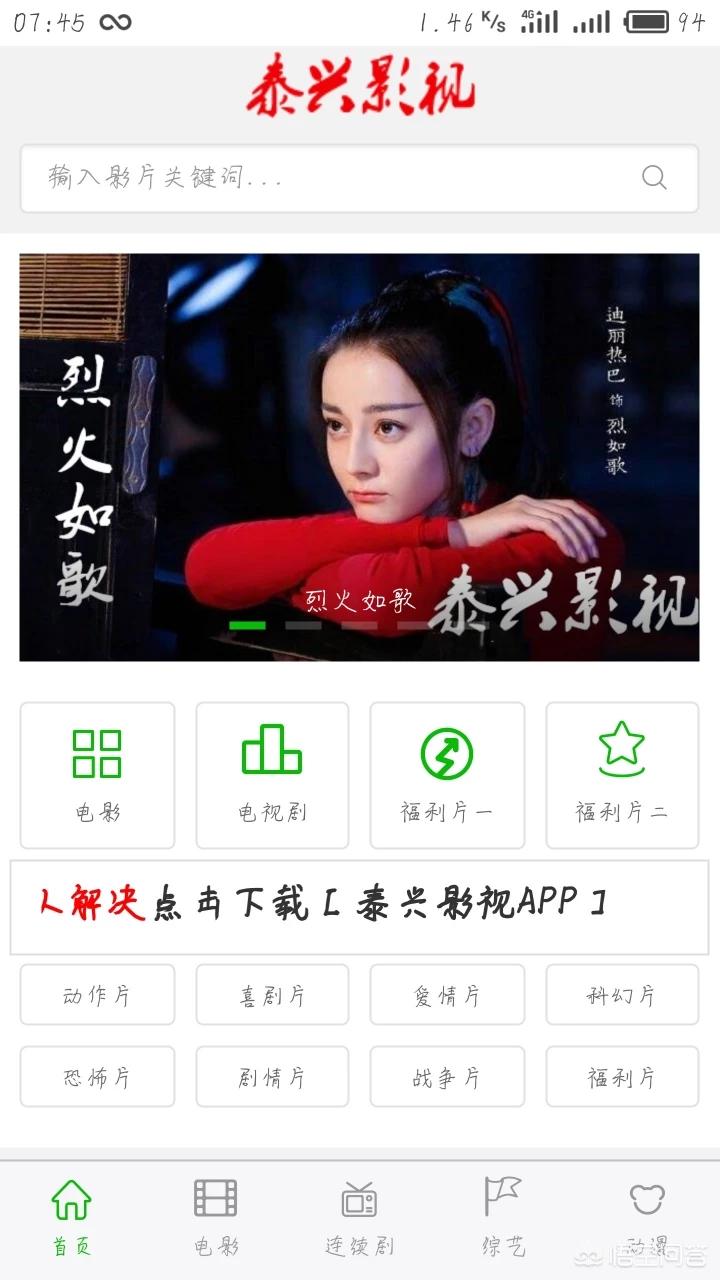Select the 战争片 genre

click(x=447, y=1077)
